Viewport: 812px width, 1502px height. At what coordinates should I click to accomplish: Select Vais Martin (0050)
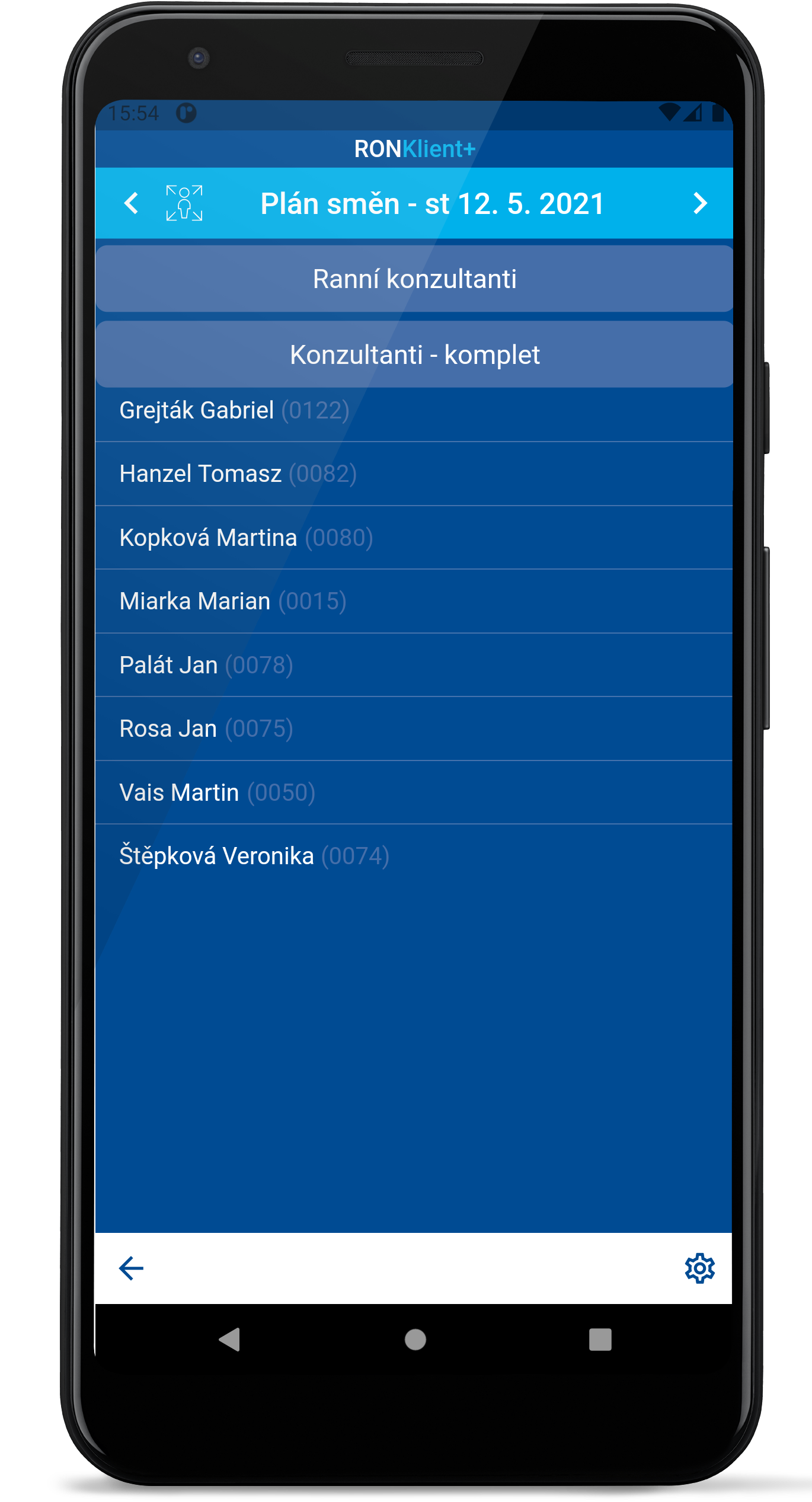pyautogui.click(x=414, y=792)
